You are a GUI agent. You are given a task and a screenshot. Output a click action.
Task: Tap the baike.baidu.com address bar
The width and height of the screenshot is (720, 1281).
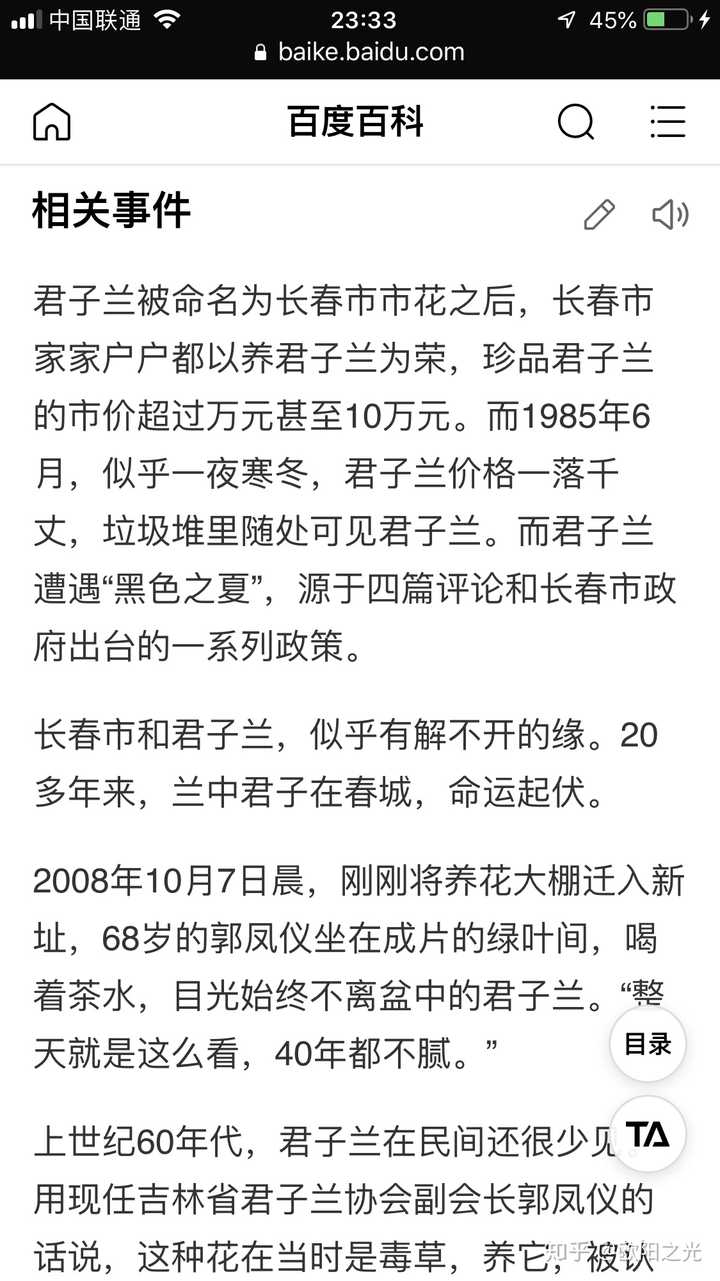click(x=360, y=52)
